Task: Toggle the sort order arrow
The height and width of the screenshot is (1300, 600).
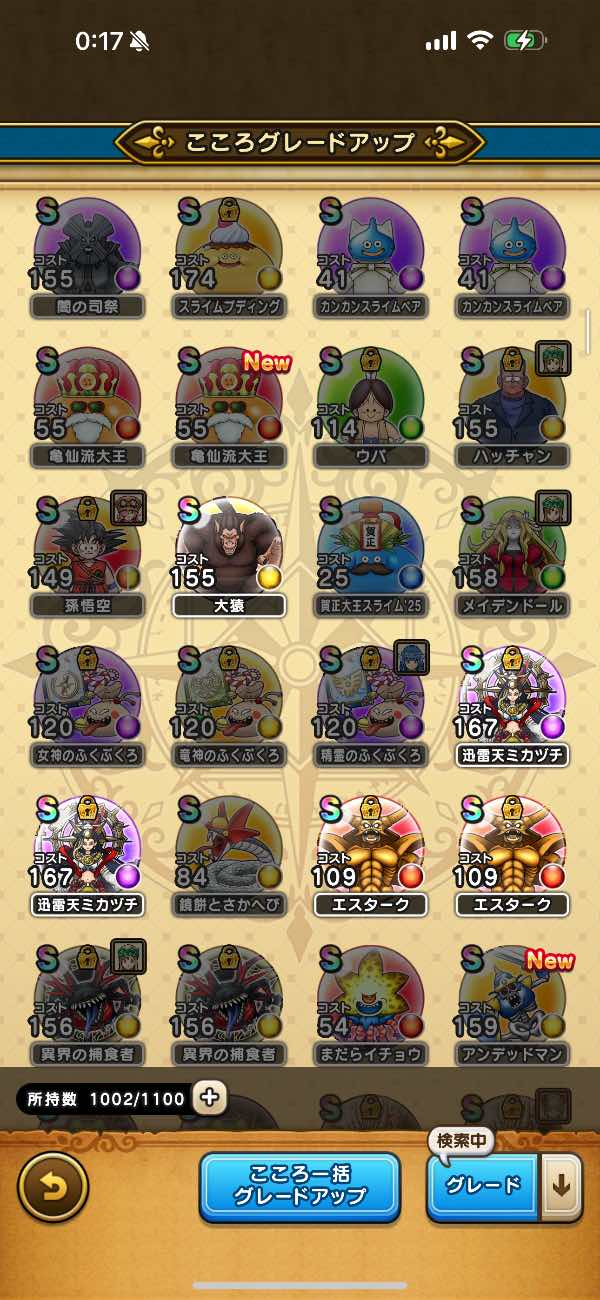Action: point(561,1186)
